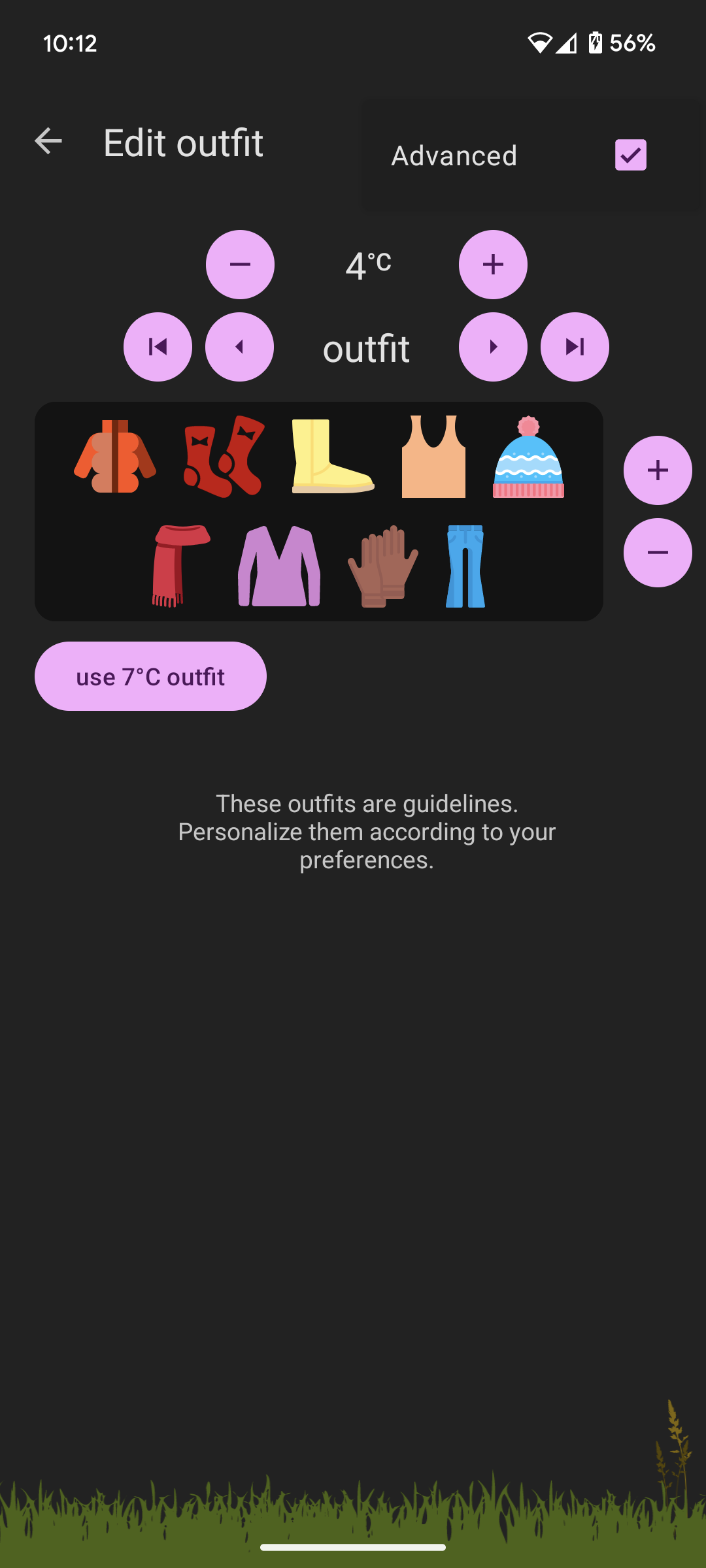Add a clothing item with the right plus button
The width and height of the screenshot is (706, 1568).
[x=658, y=470]
